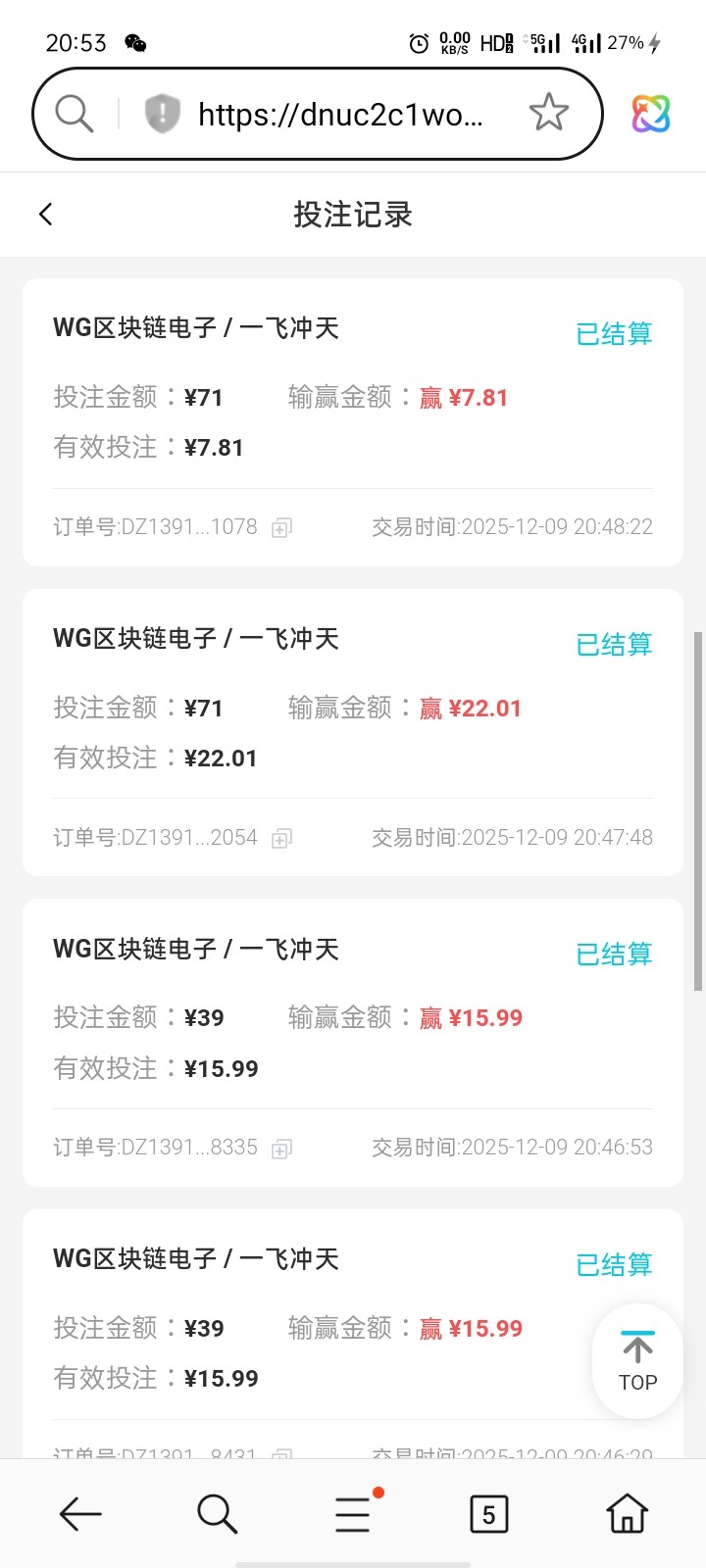706x1568 pixels.
Task: Open the colorful browser logo icon
Action: (649, 113)
